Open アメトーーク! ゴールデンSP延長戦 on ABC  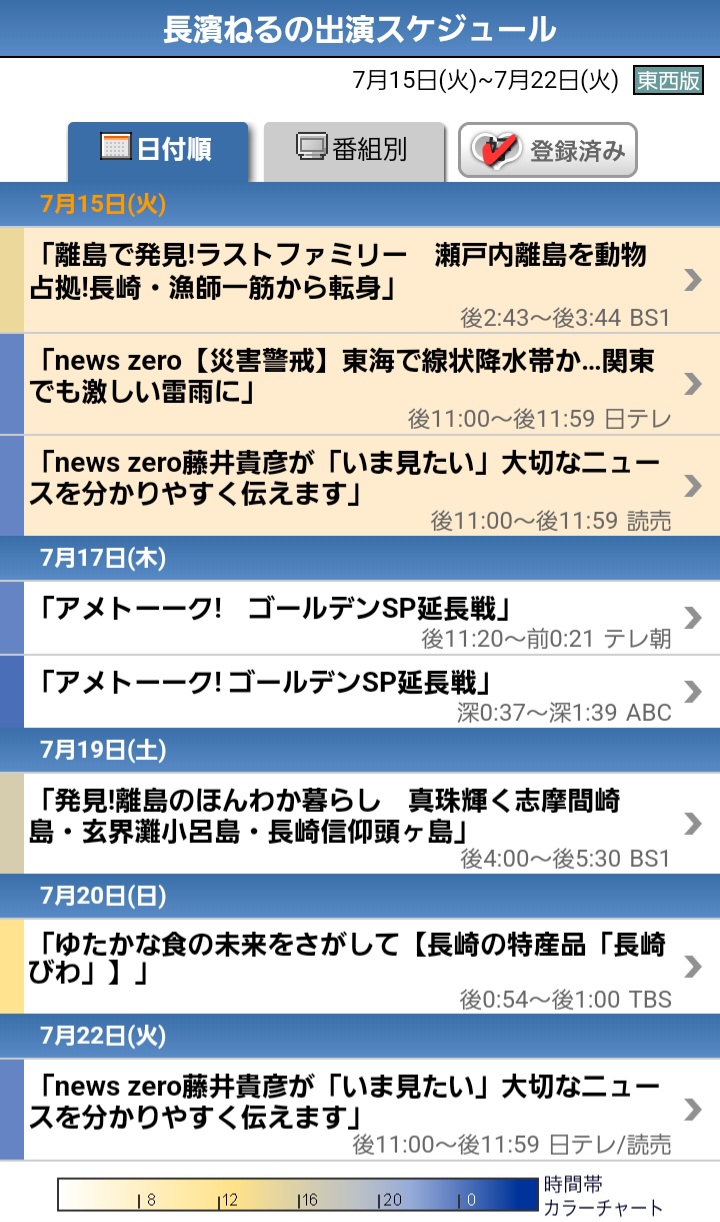pos(360,691)
